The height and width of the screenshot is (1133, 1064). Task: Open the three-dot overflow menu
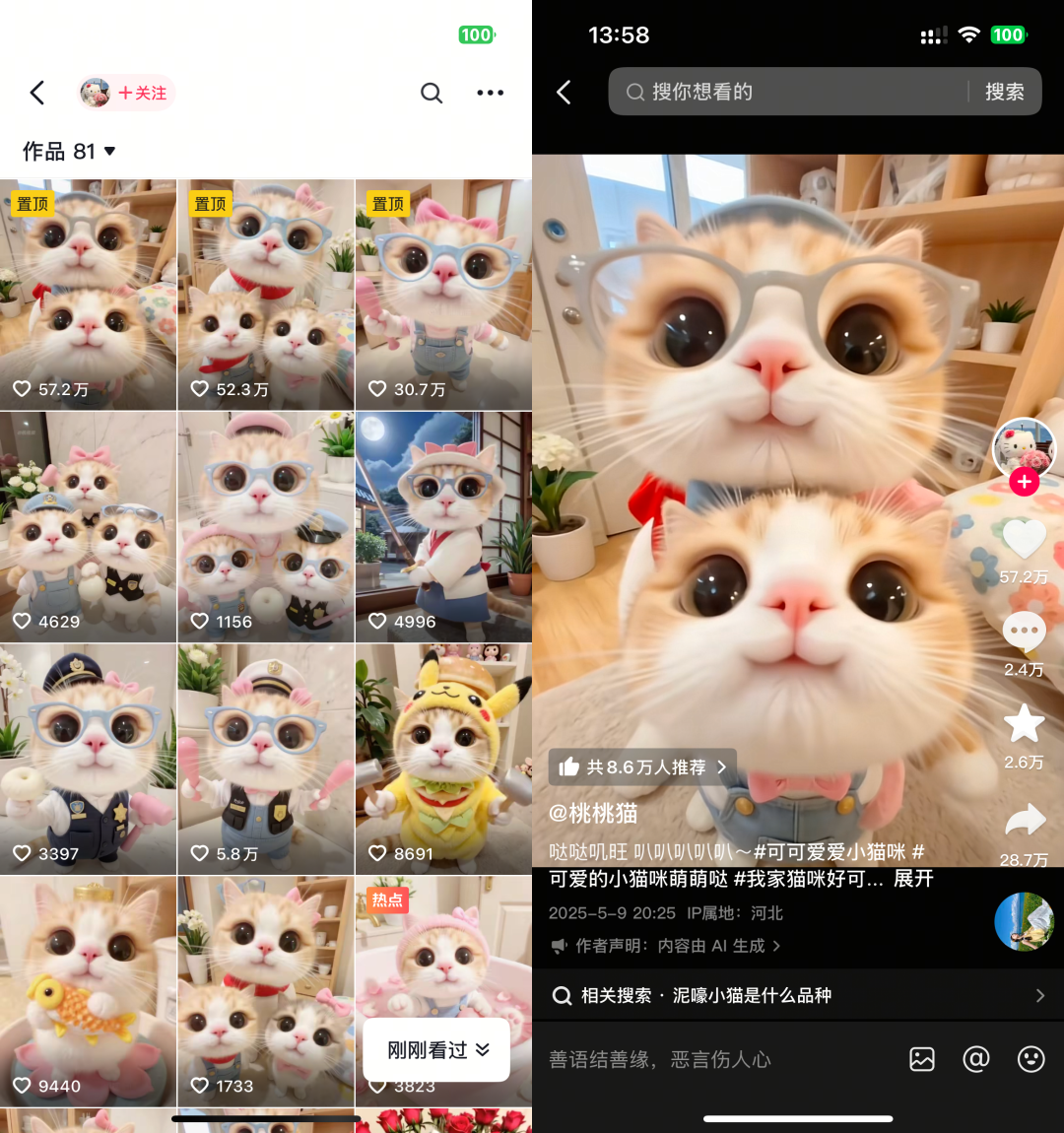pos(490,93)
